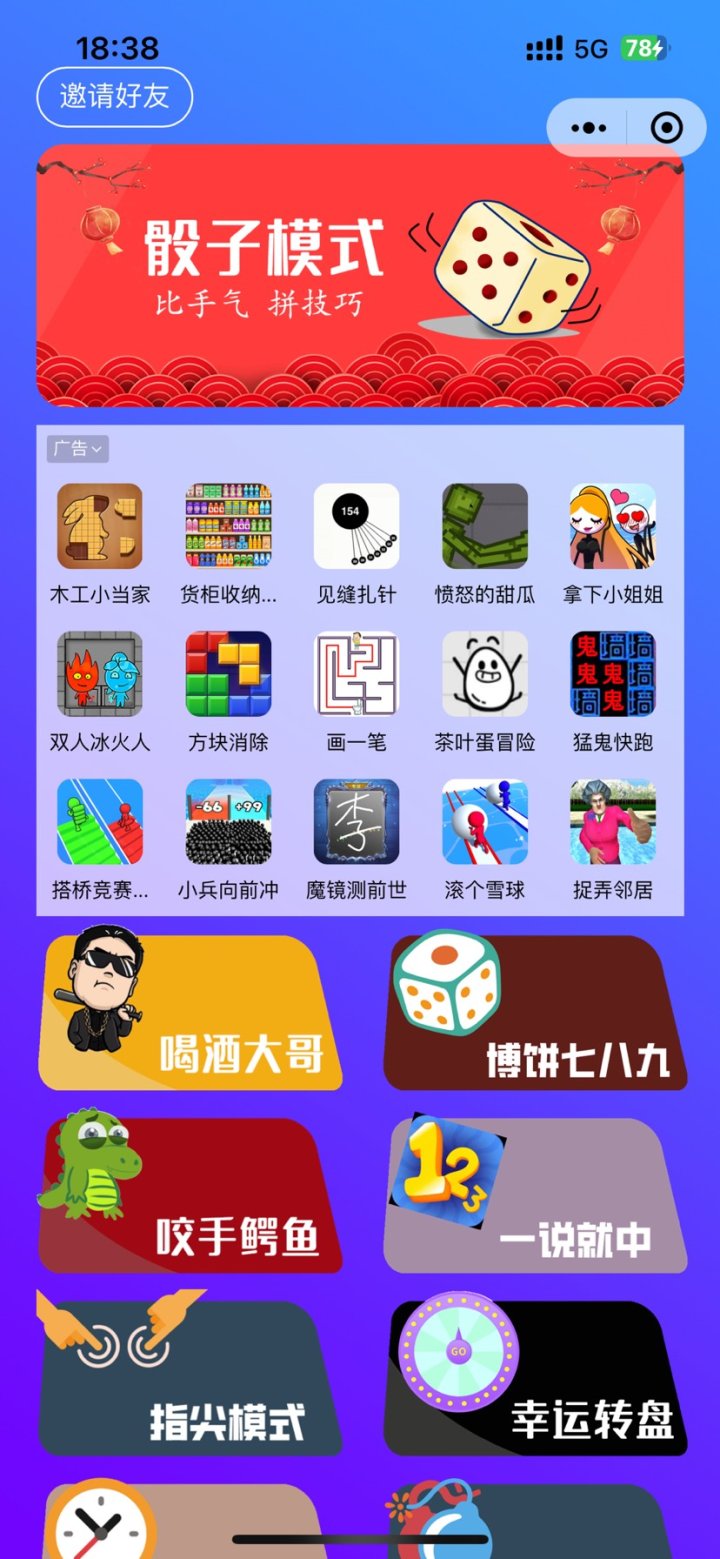This screenshot has width=720, height=1559.
Task: Open the 魔镜测前世 game
Action: pos(356,822)
